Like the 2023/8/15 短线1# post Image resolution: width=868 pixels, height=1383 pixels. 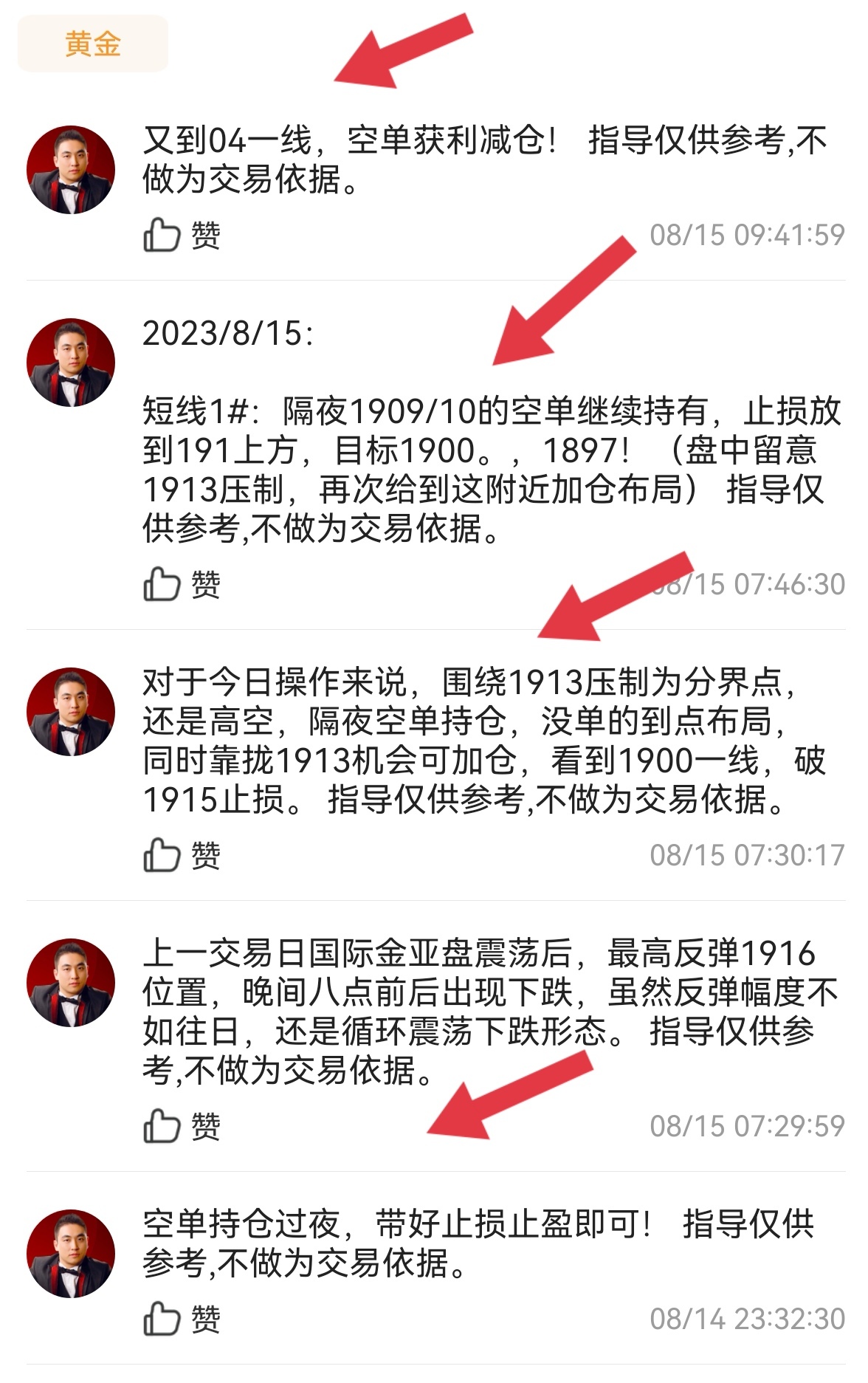coord(181,585)
